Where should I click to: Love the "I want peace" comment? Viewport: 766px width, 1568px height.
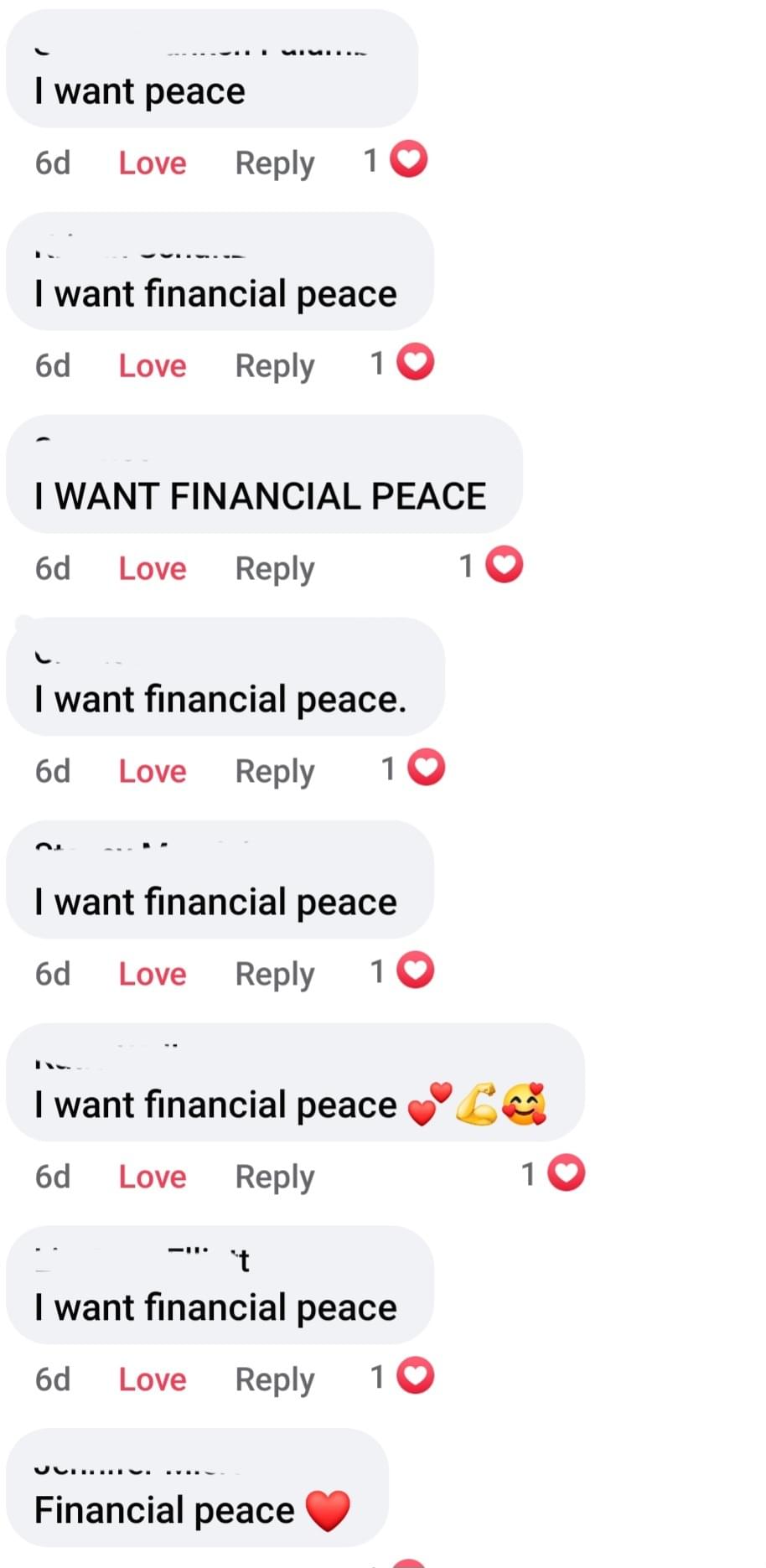[152, 163]
